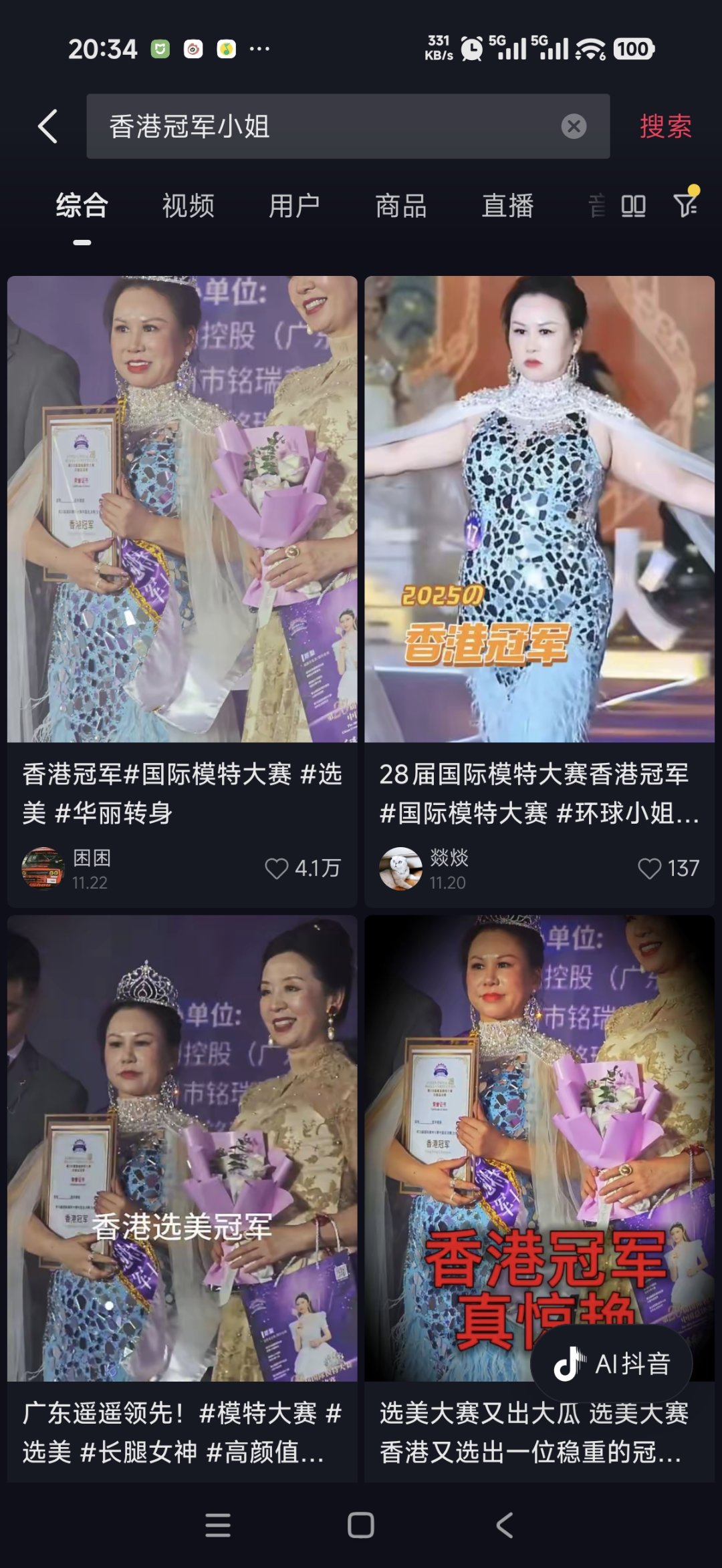
Task: Tap the system home button
Action: (x=361, y=1525)
